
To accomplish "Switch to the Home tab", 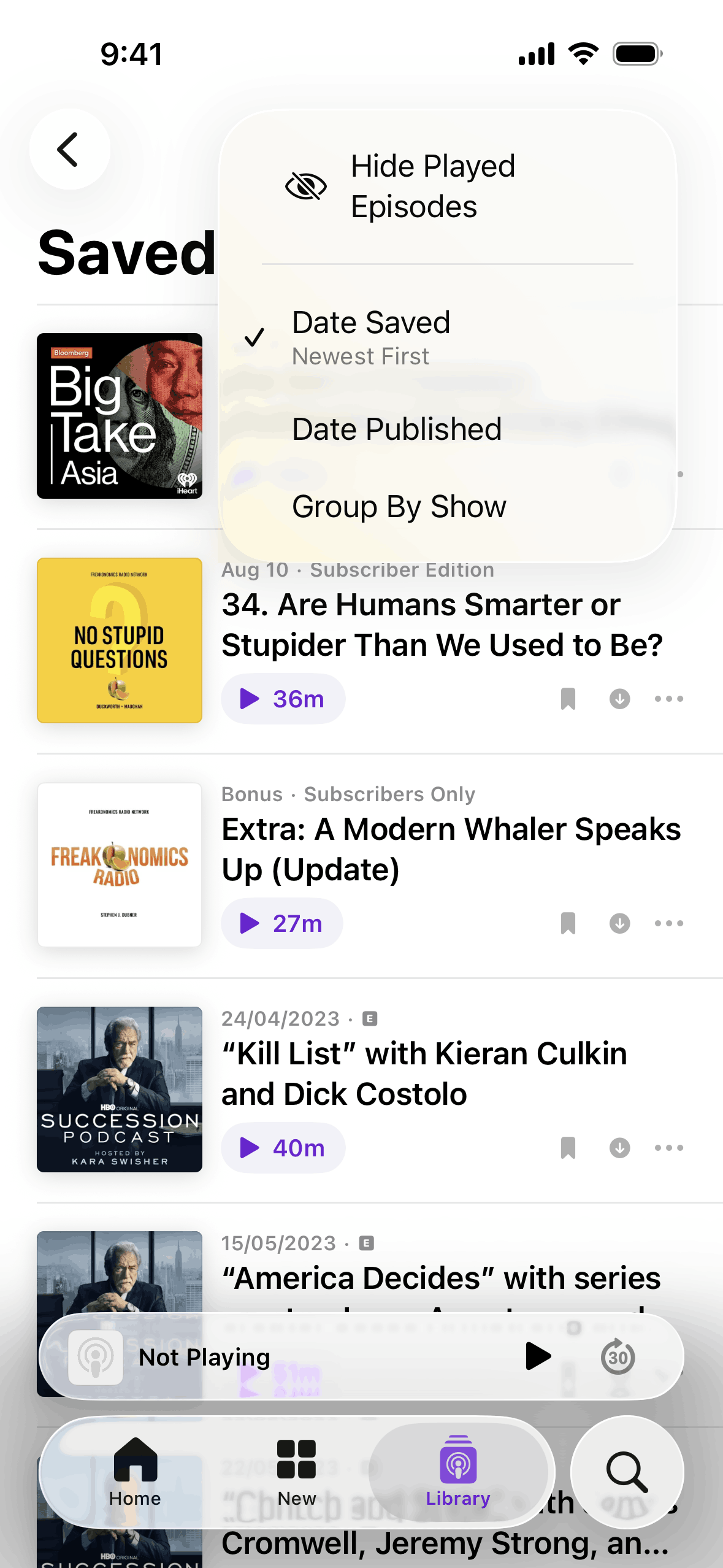I will 135,1471.
